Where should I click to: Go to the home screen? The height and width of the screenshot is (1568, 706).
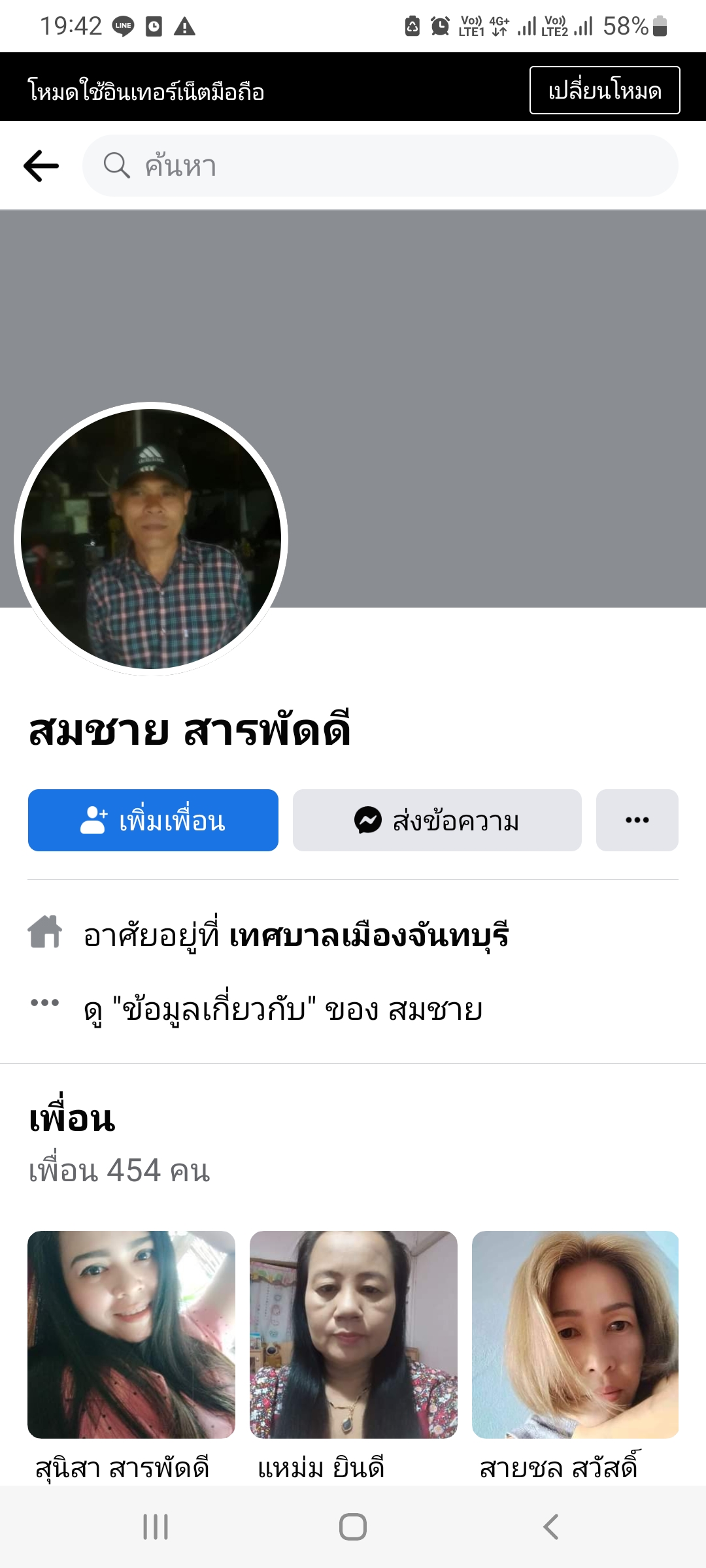(353, 1527)
